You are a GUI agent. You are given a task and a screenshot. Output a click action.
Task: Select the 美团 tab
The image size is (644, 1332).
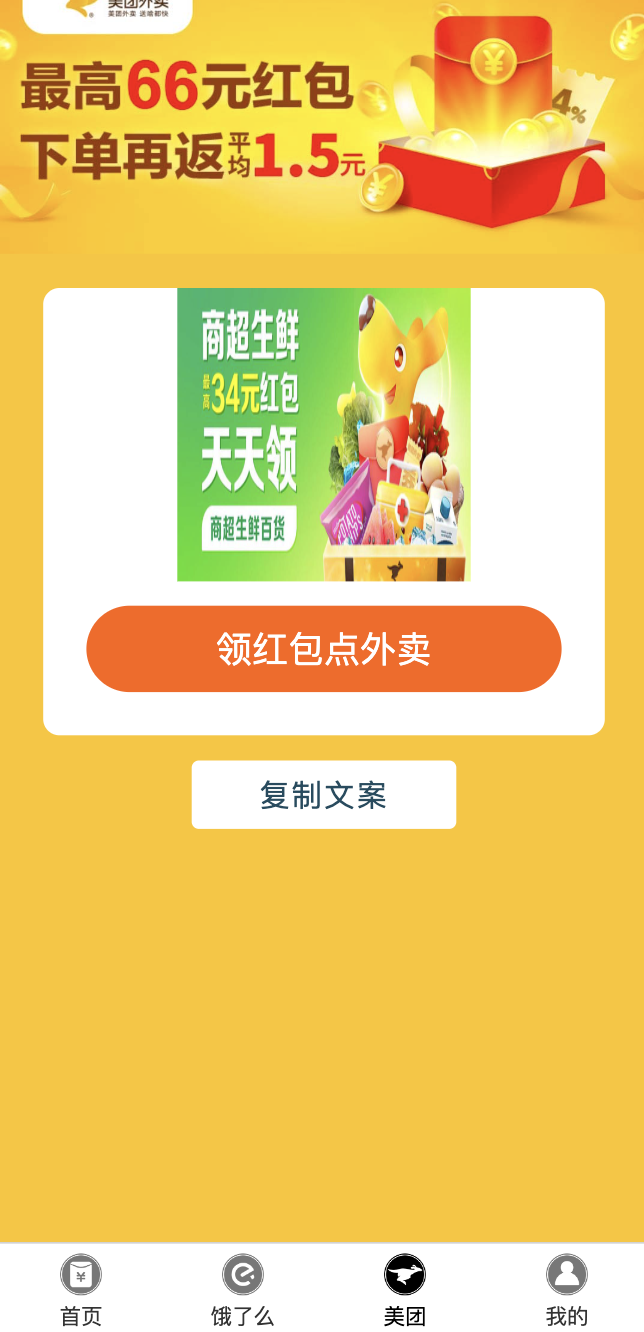point(404,1289)
